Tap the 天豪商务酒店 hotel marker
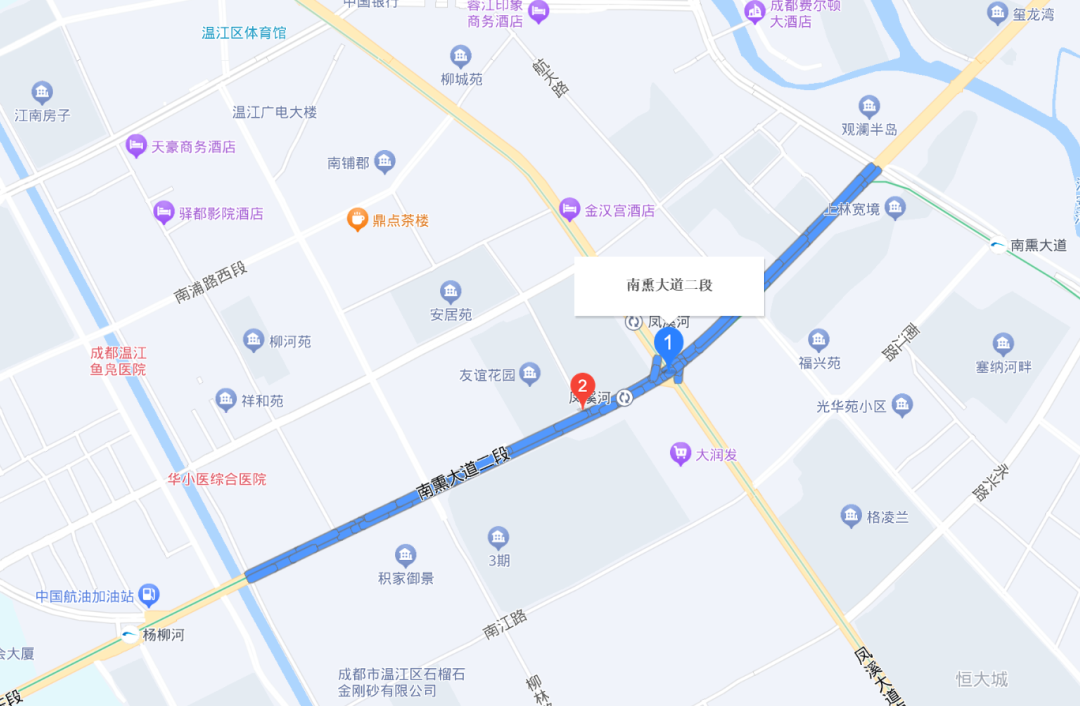Screen dimensions: 1080x706 pos(137,147)
